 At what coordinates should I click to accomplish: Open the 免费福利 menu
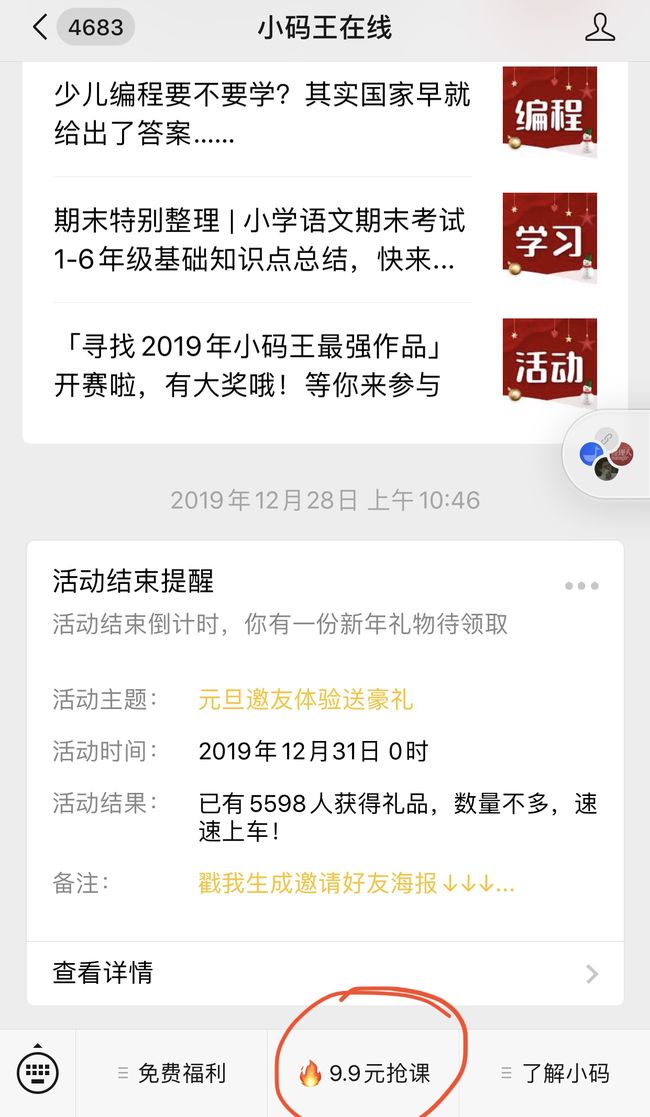(x=171, y=1073)
